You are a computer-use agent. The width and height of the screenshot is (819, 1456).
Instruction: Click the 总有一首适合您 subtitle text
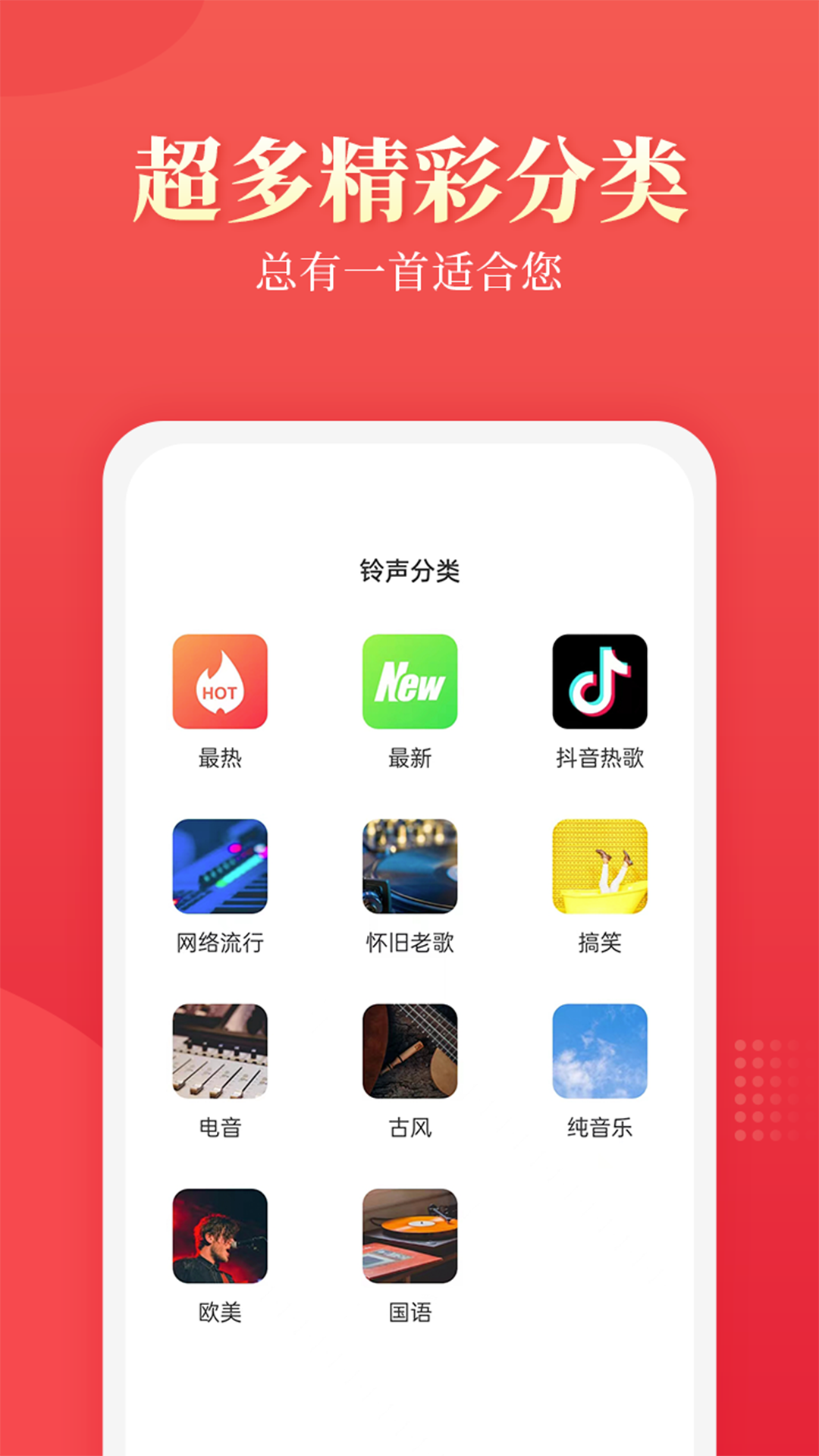[409, 269]
